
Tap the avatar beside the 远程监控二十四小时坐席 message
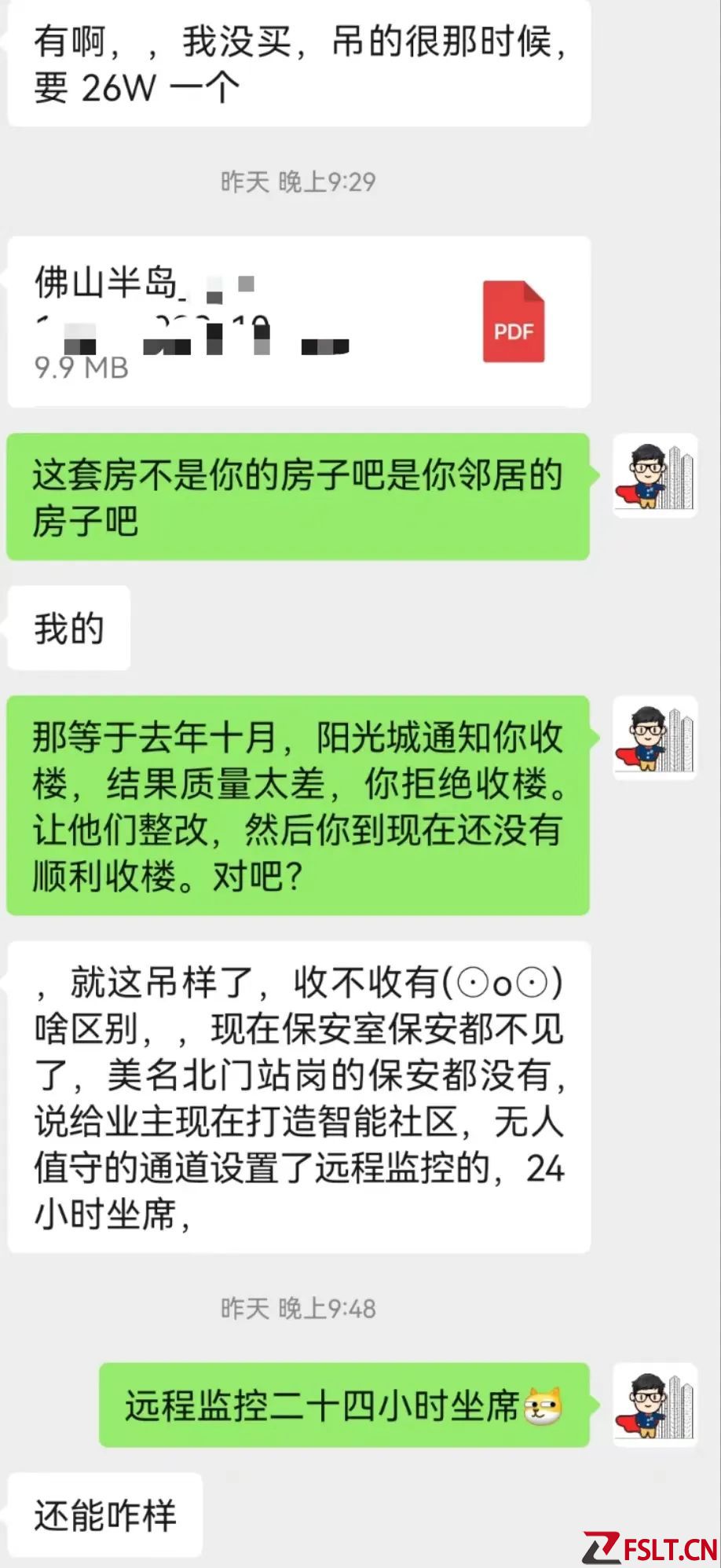(655, 1405)
